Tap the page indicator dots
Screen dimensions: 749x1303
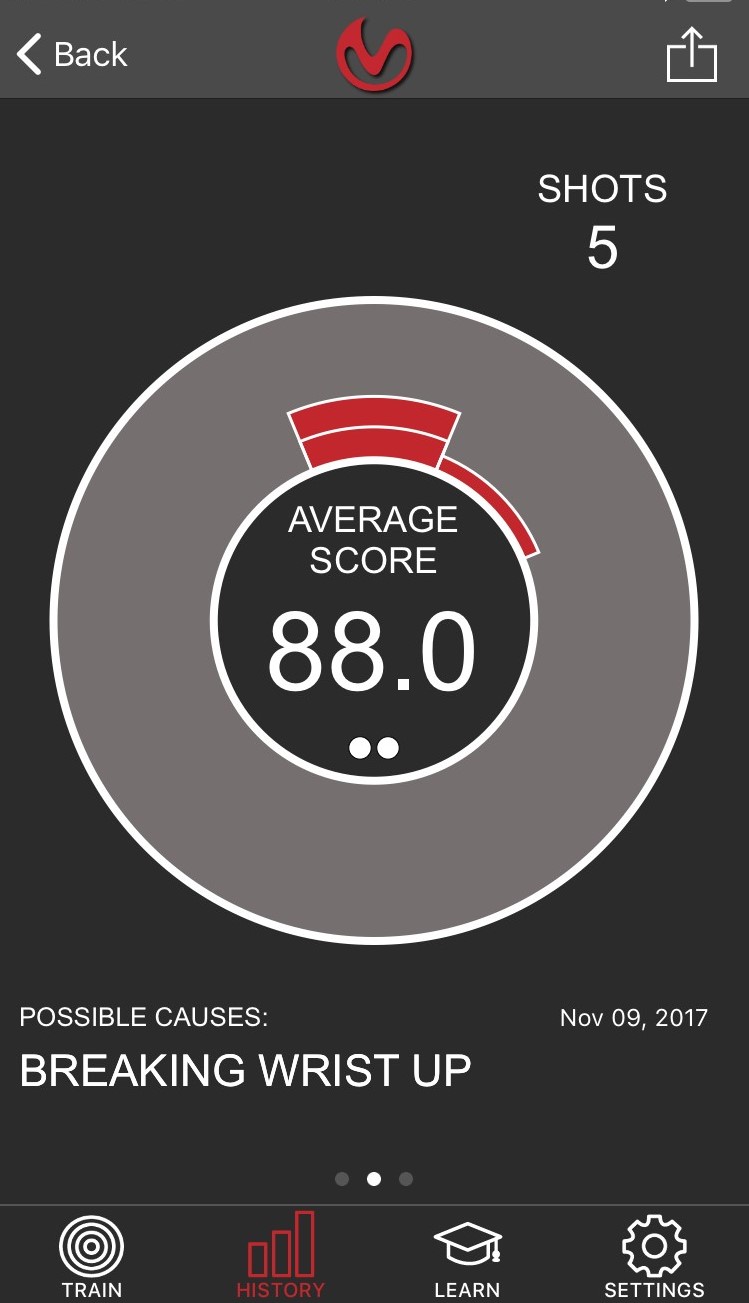374,1179
